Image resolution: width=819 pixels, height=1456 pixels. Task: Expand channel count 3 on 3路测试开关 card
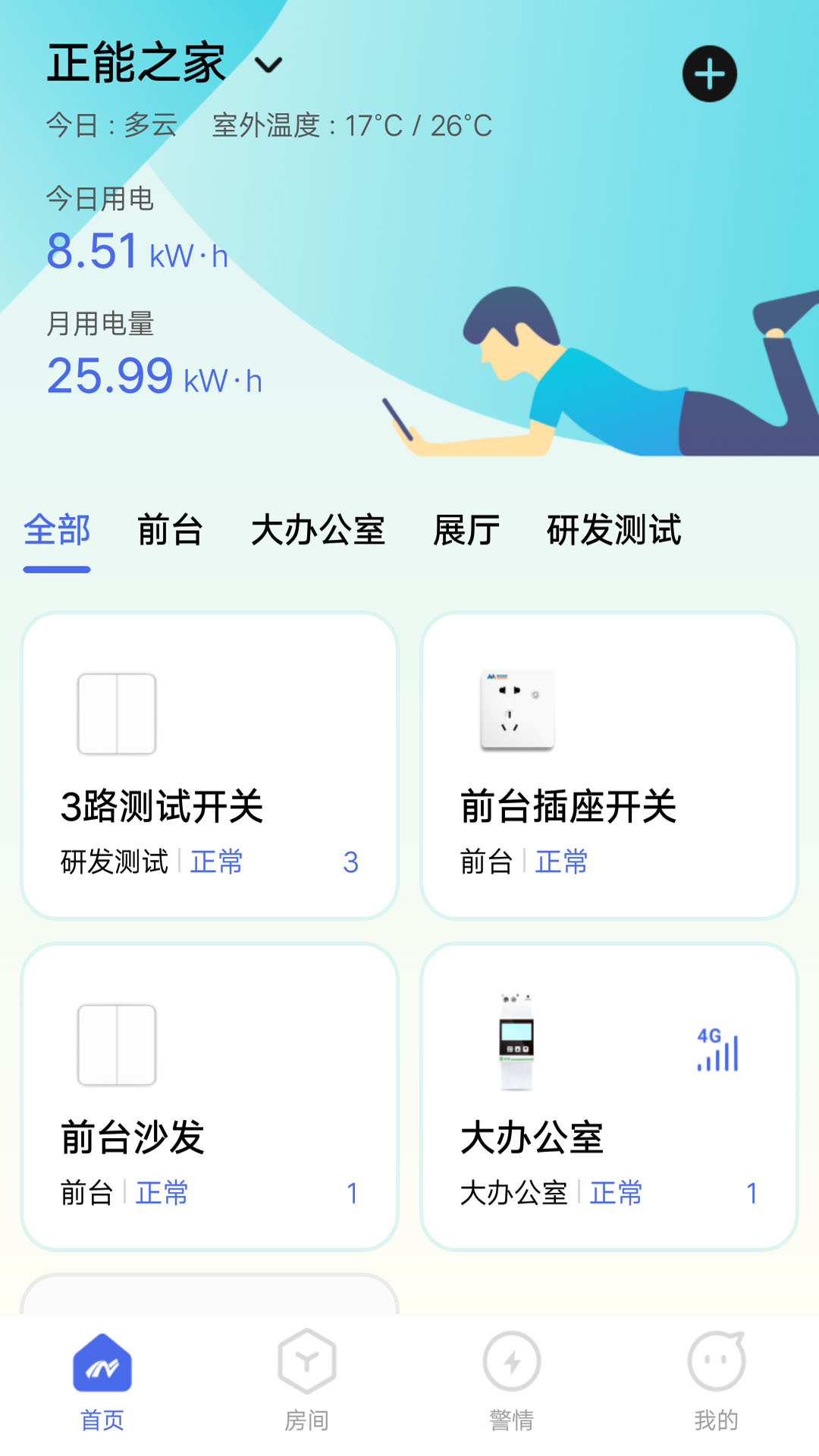[353, 861]
